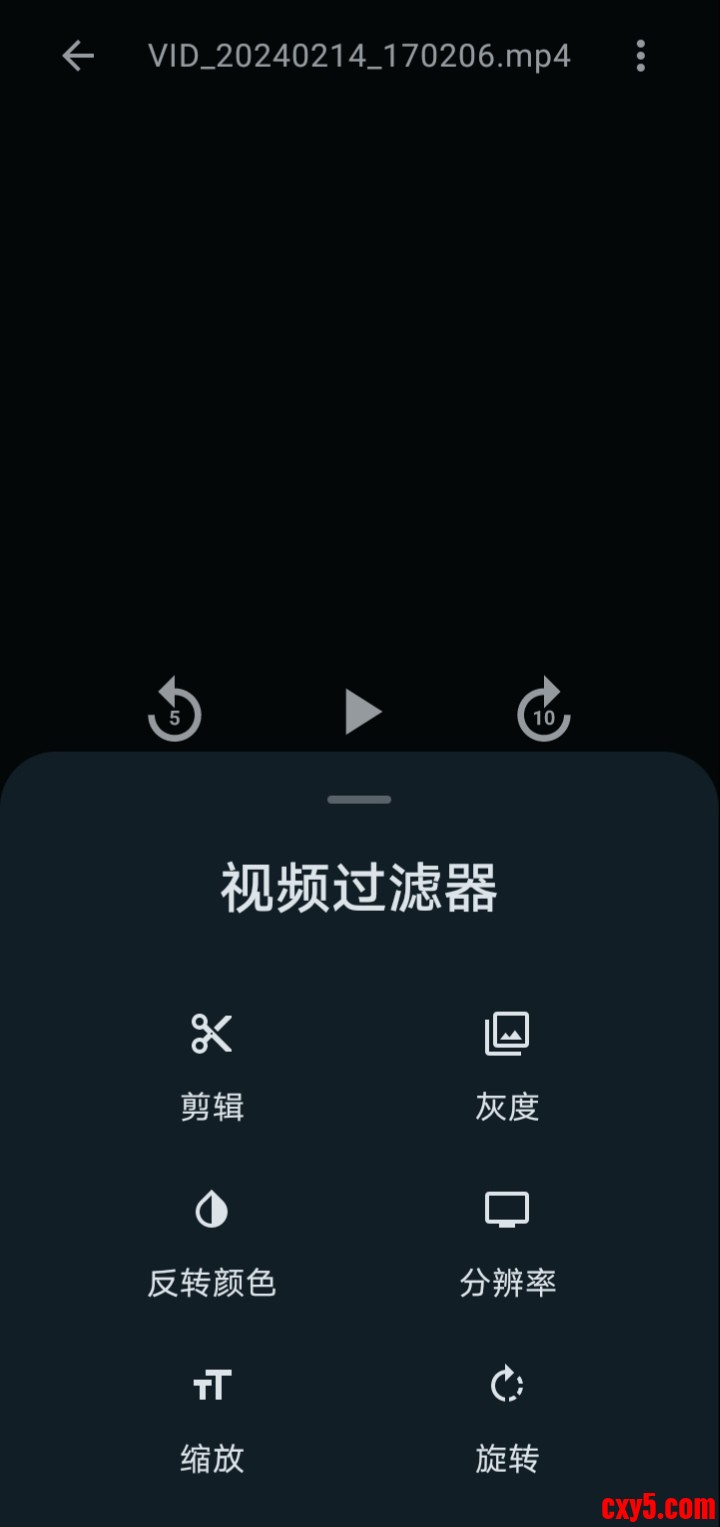Screen dimensions: 720x1527
Task: Open the overflow menu for the video
Action: tap(641, 56)
